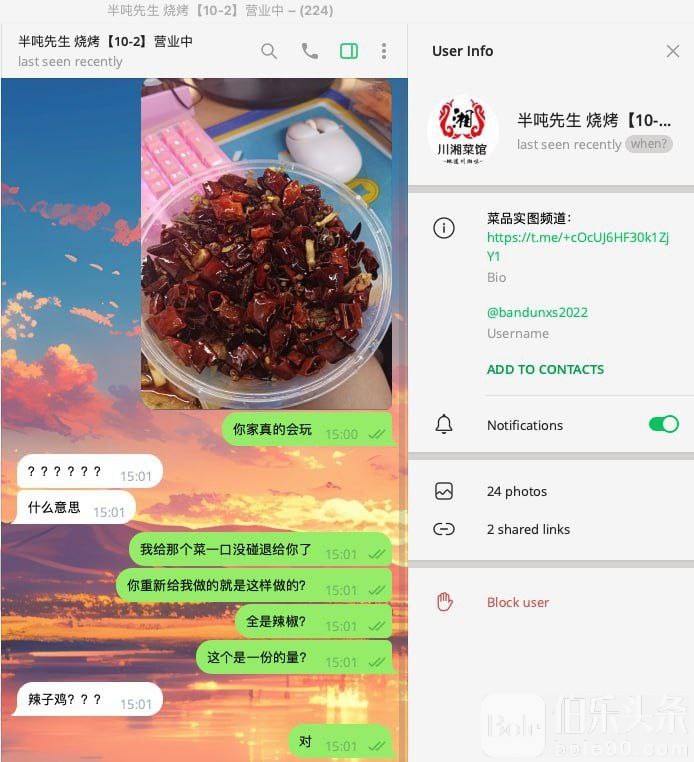Viewport: 694px width, 762px height.
Task: Tap the @bandunxs2022 username
Action: point(537,312)
